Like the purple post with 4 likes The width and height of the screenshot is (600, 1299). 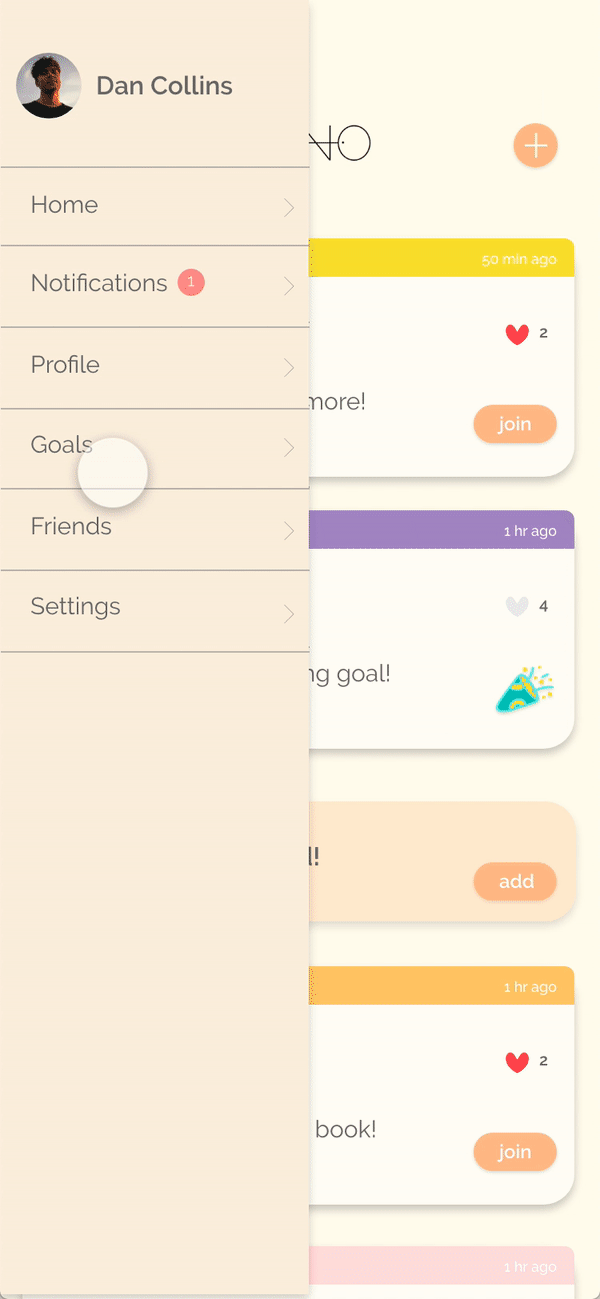coord(516,606)
